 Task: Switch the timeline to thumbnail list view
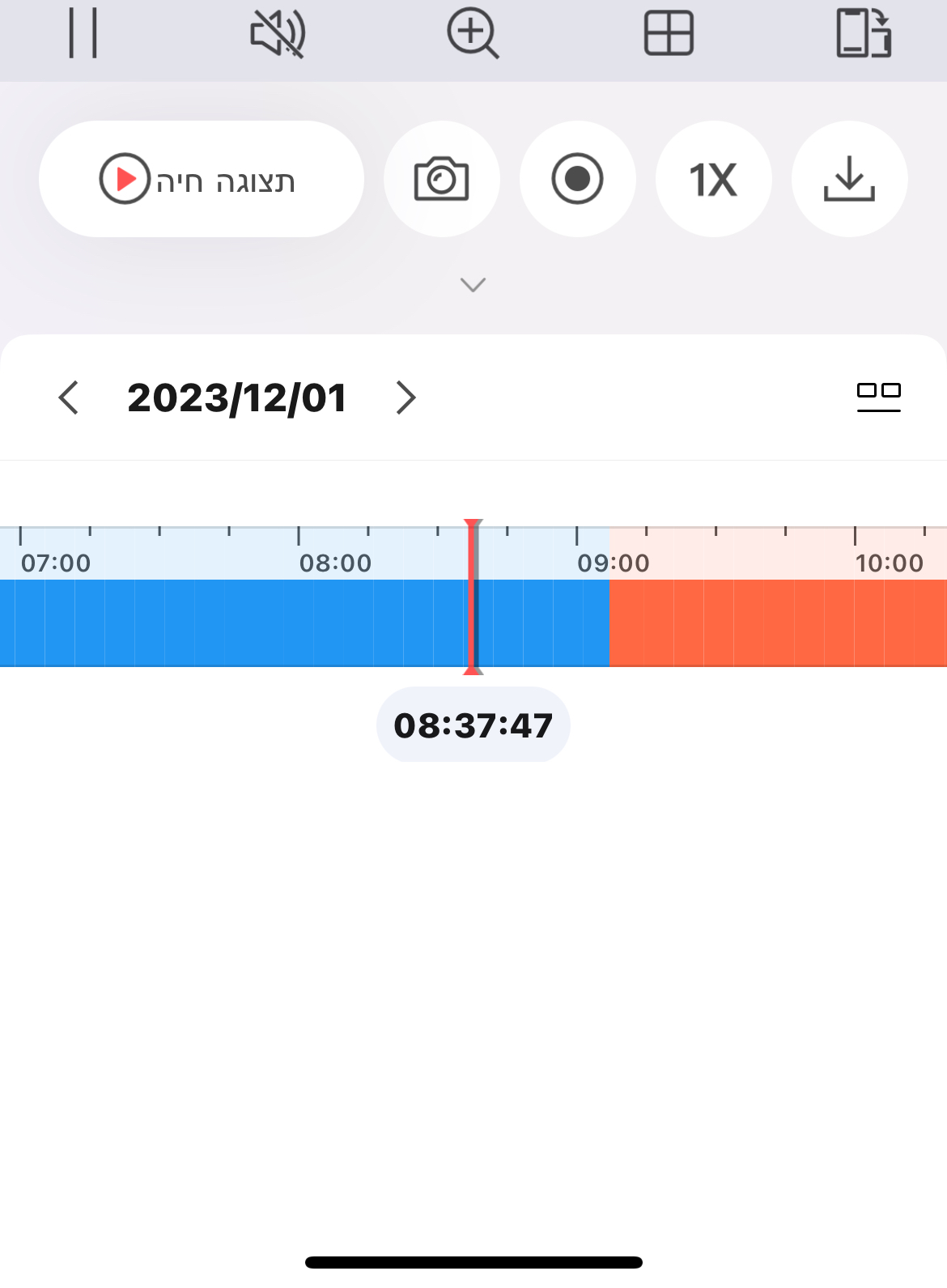point(878,397)
